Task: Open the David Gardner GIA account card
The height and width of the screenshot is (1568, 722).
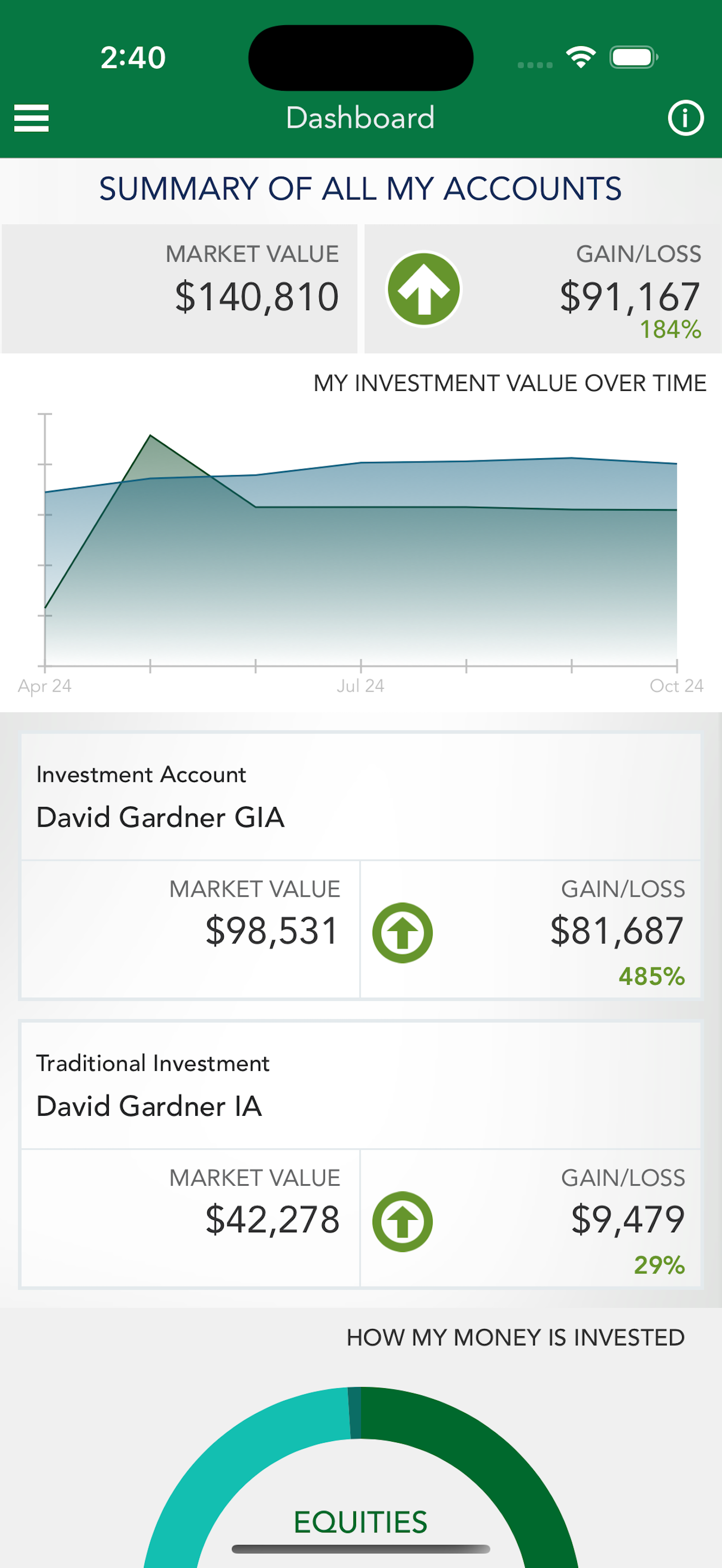Action: (x=360, y=865)
